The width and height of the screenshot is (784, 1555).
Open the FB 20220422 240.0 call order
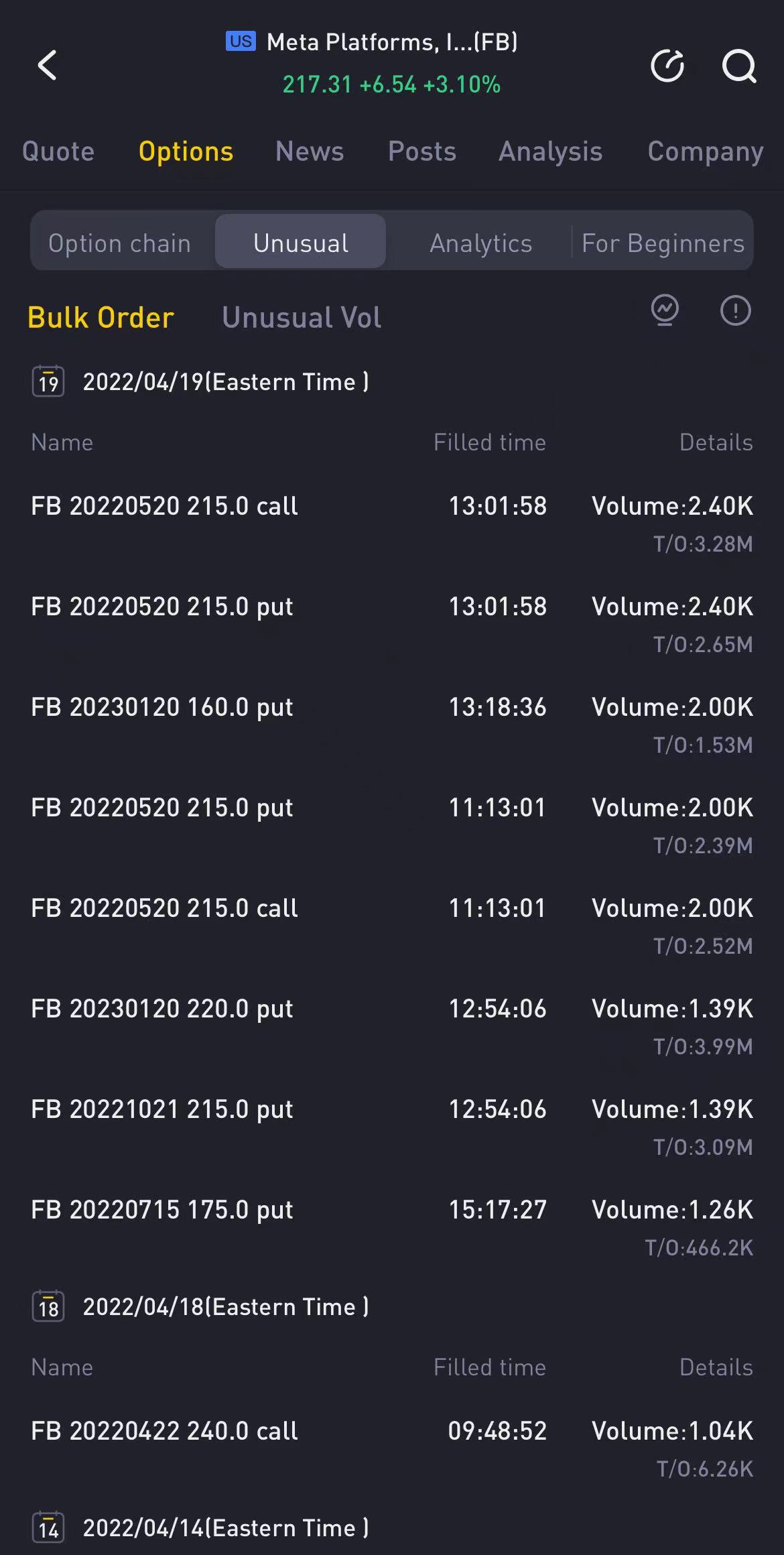pos(164,1432)
